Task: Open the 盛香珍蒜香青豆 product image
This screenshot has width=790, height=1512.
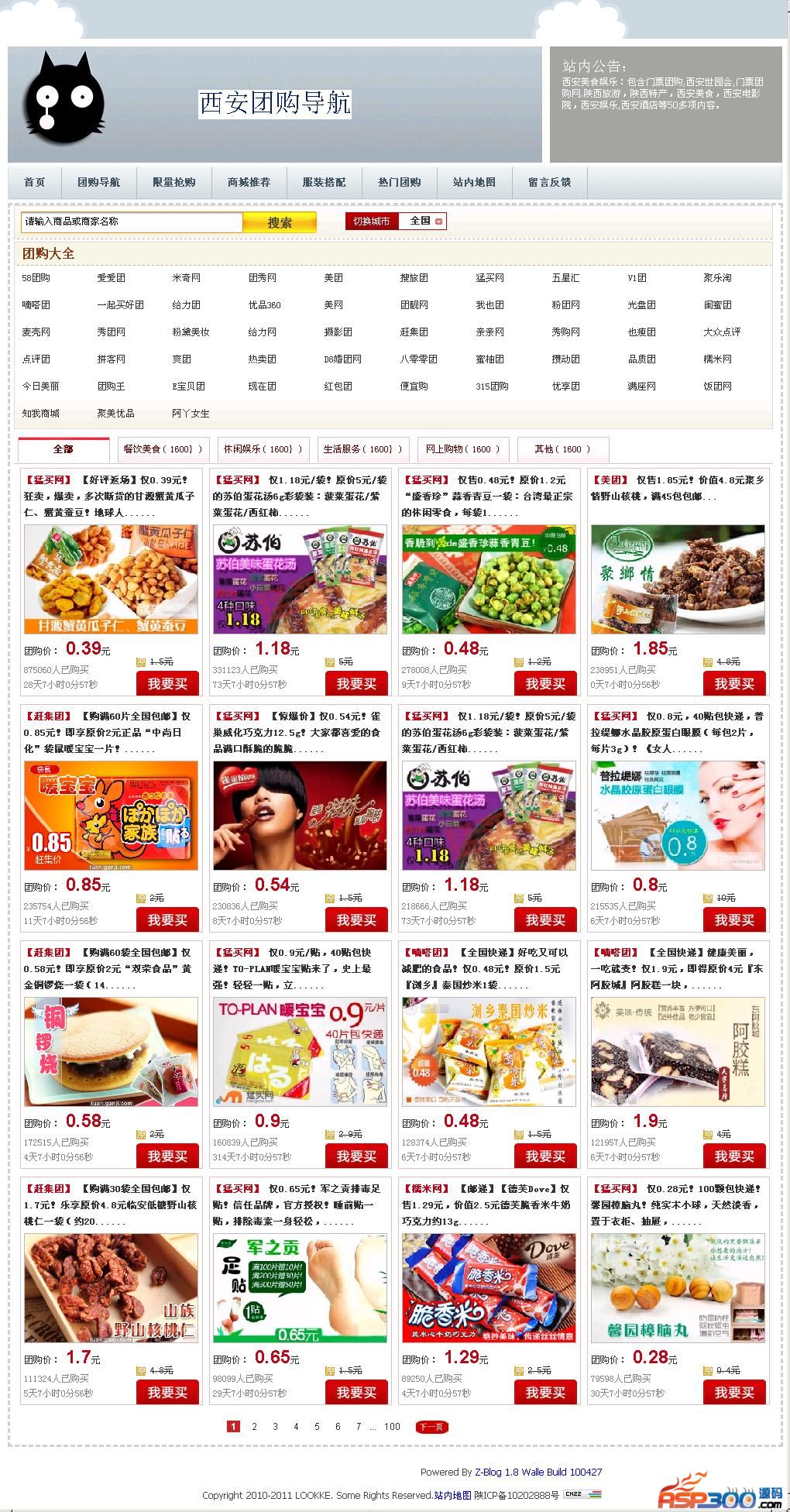Action: pos(488,579)
